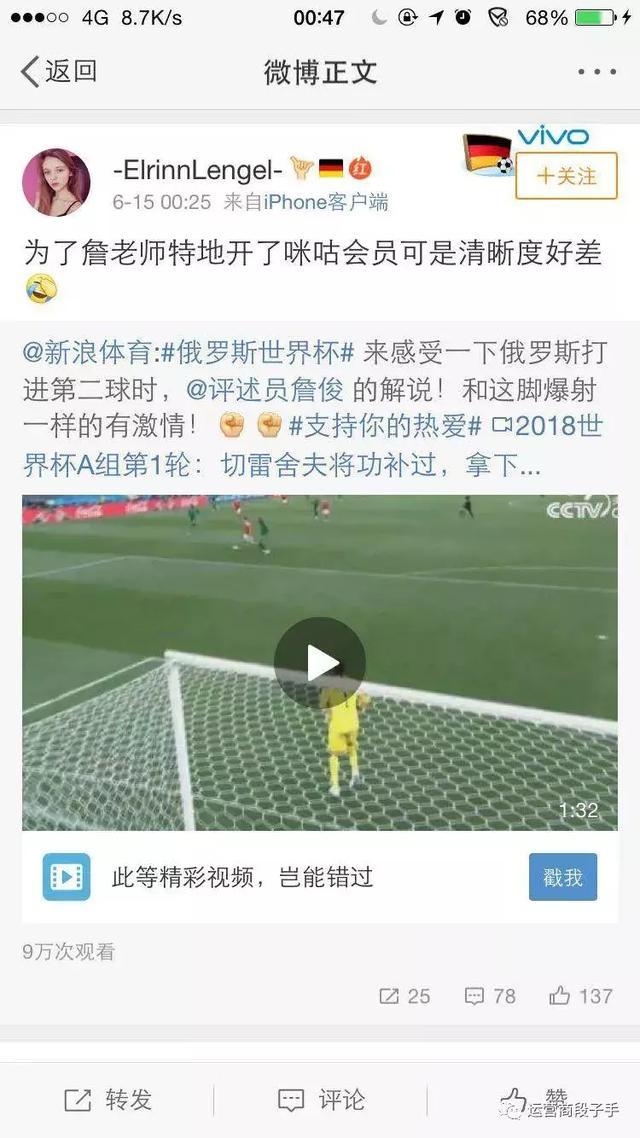Repost with the 转发 button
640x1138 pixels.
[108, 1100]
